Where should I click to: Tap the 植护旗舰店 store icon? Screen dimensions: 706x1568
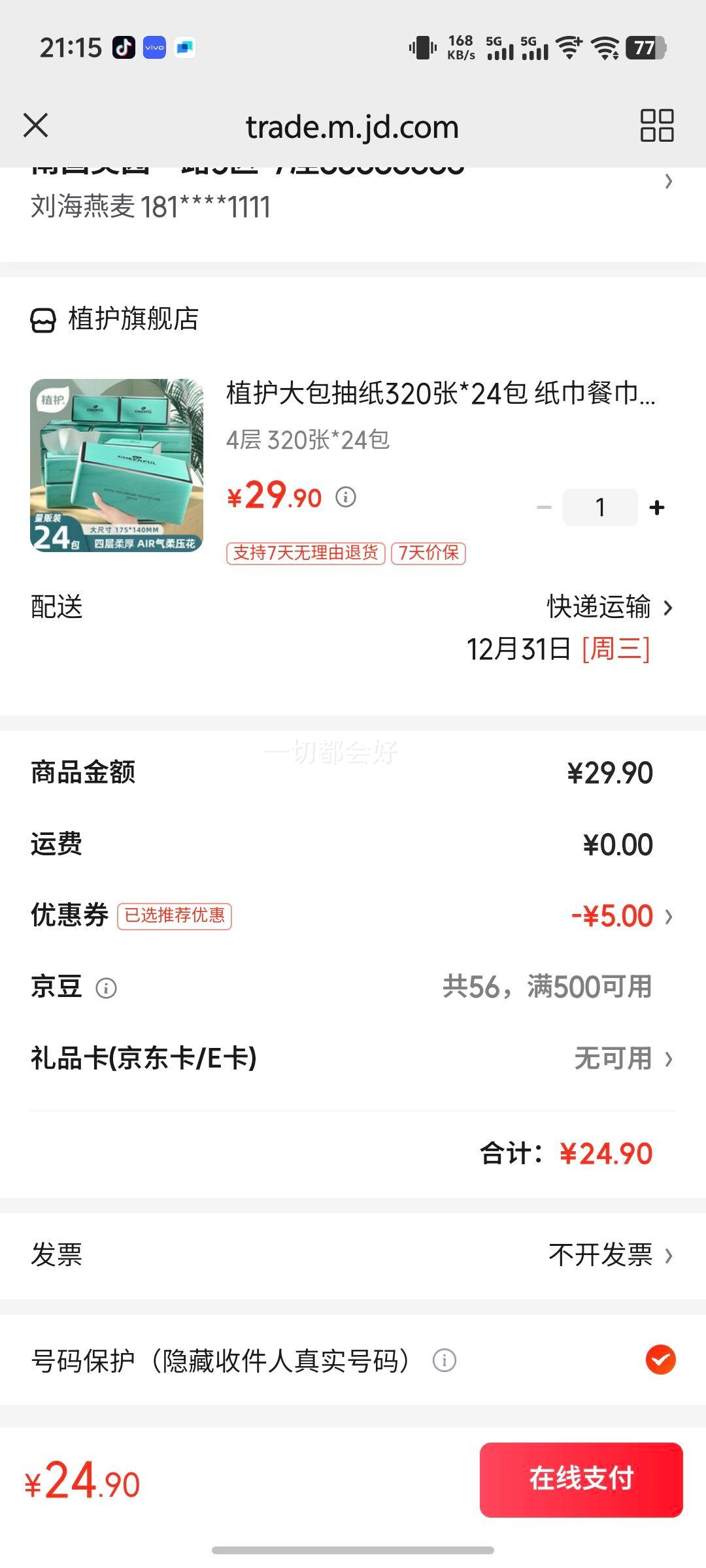[x=43, y=319]
